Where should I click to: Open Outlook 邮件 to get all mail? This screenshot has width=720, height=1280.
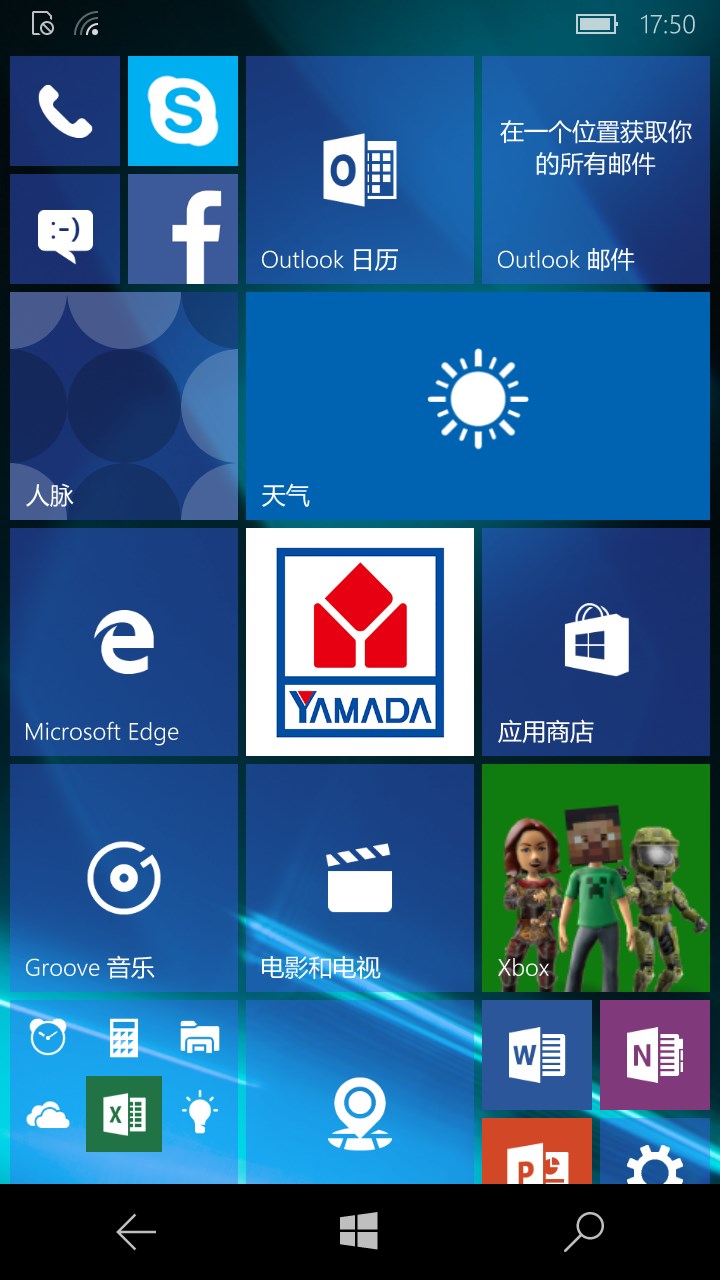click(x=595, y=170)
